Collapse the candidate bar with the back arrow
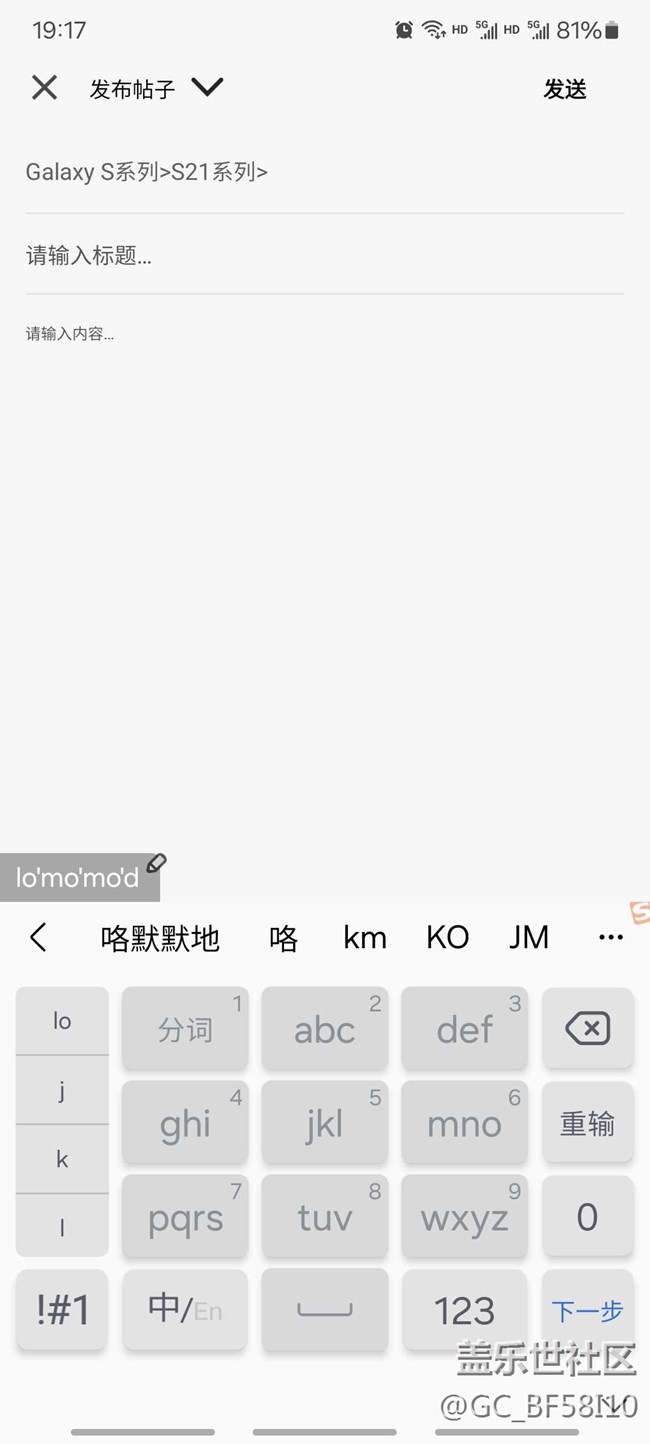The image size is (650, 1444). tap(38, 937)
